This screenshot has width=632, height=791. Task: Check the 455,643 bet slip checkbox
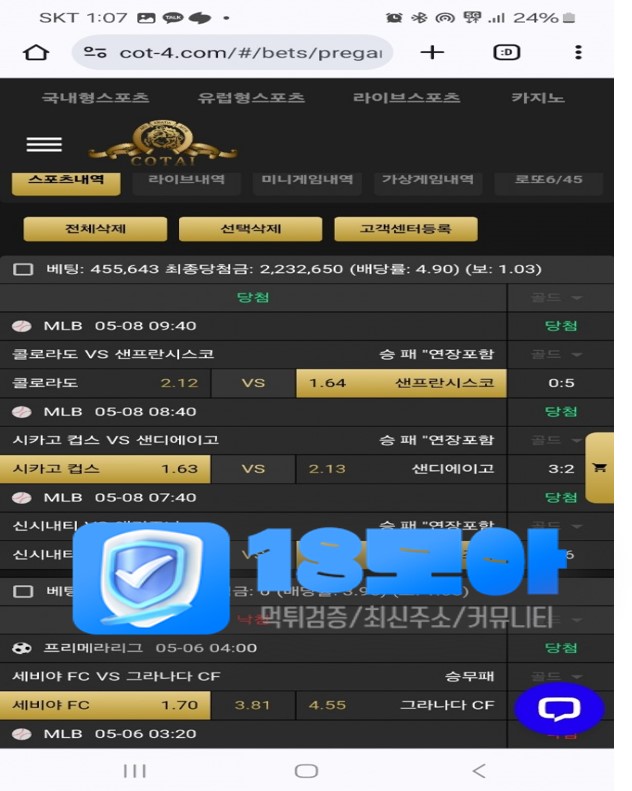click(x=24, y=269)
